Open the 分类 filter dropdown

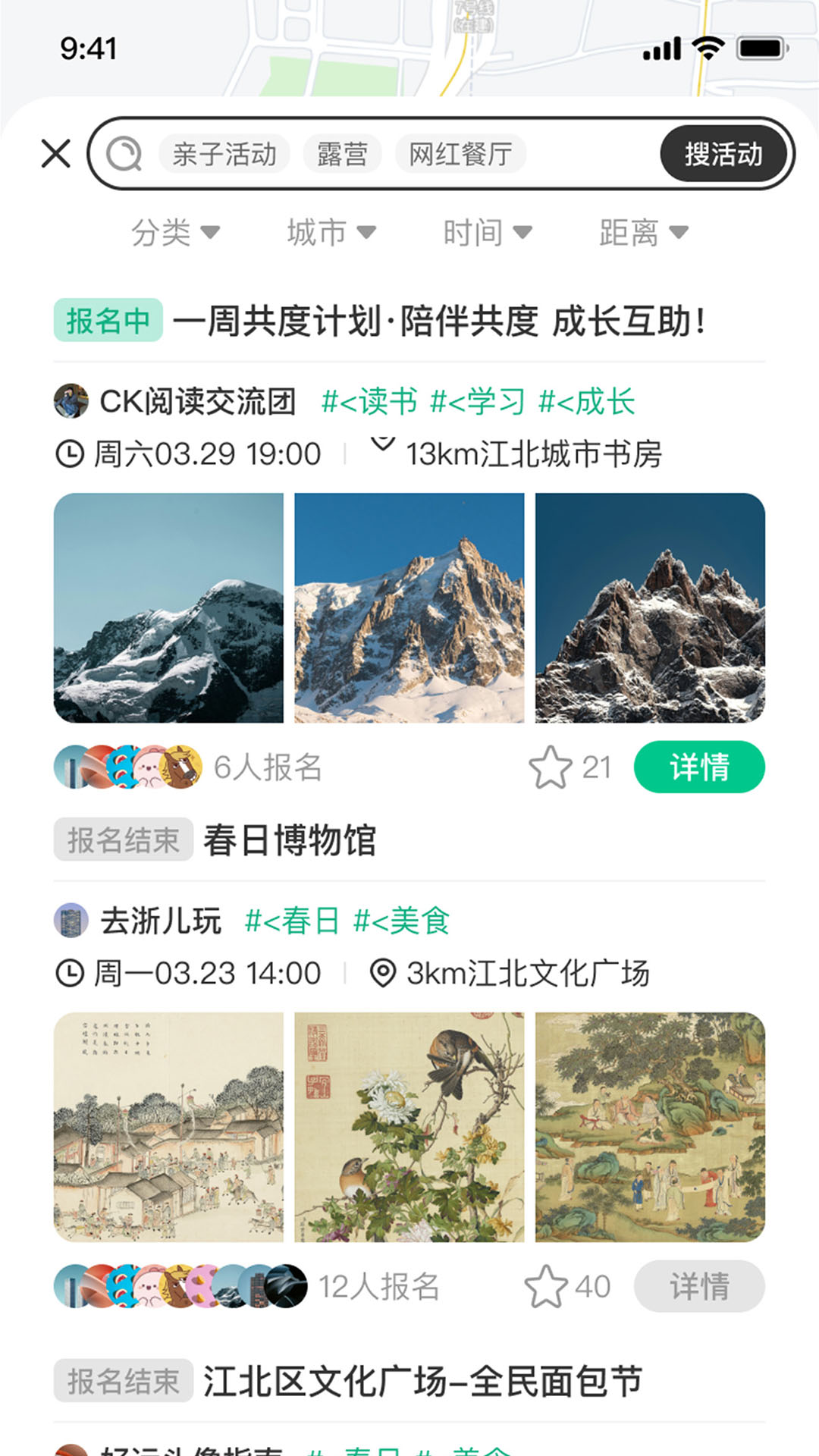click(174, 233)
